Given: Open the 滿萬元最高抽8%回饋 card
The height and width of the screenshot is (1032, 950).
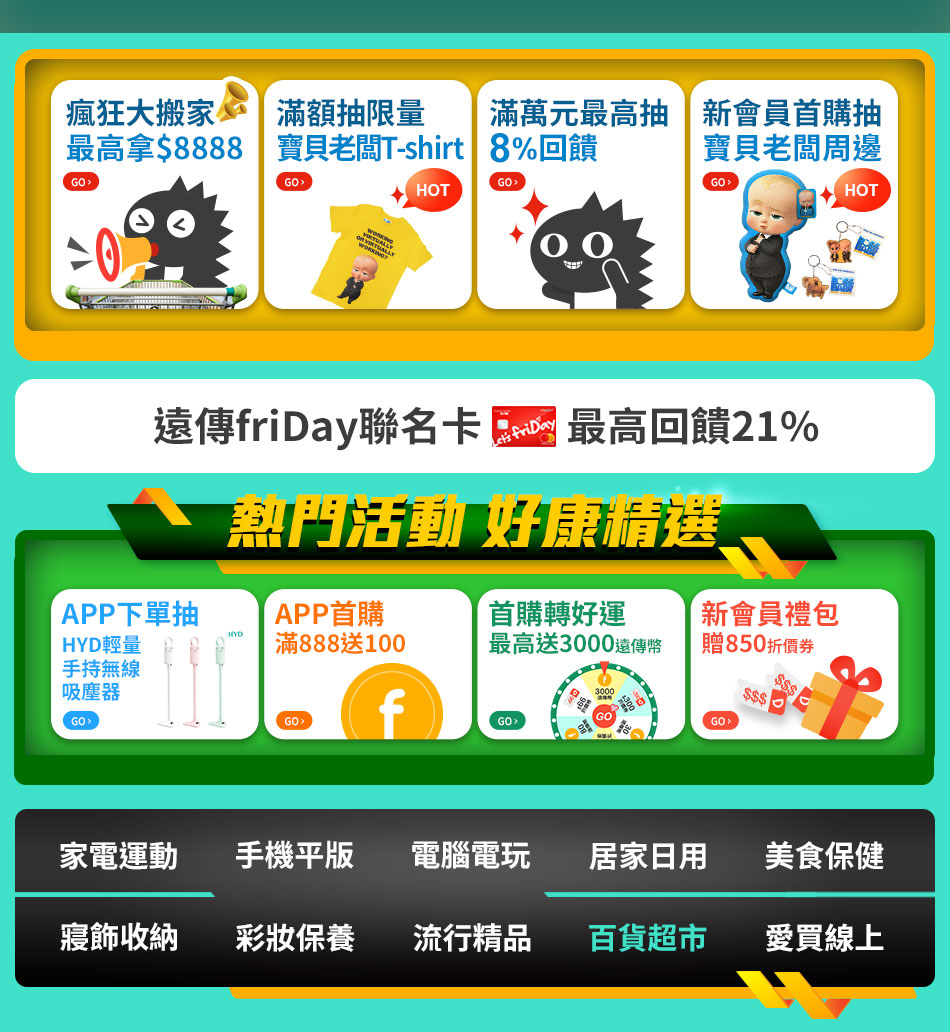Looking at the screenshot, I should pos(581,195).
